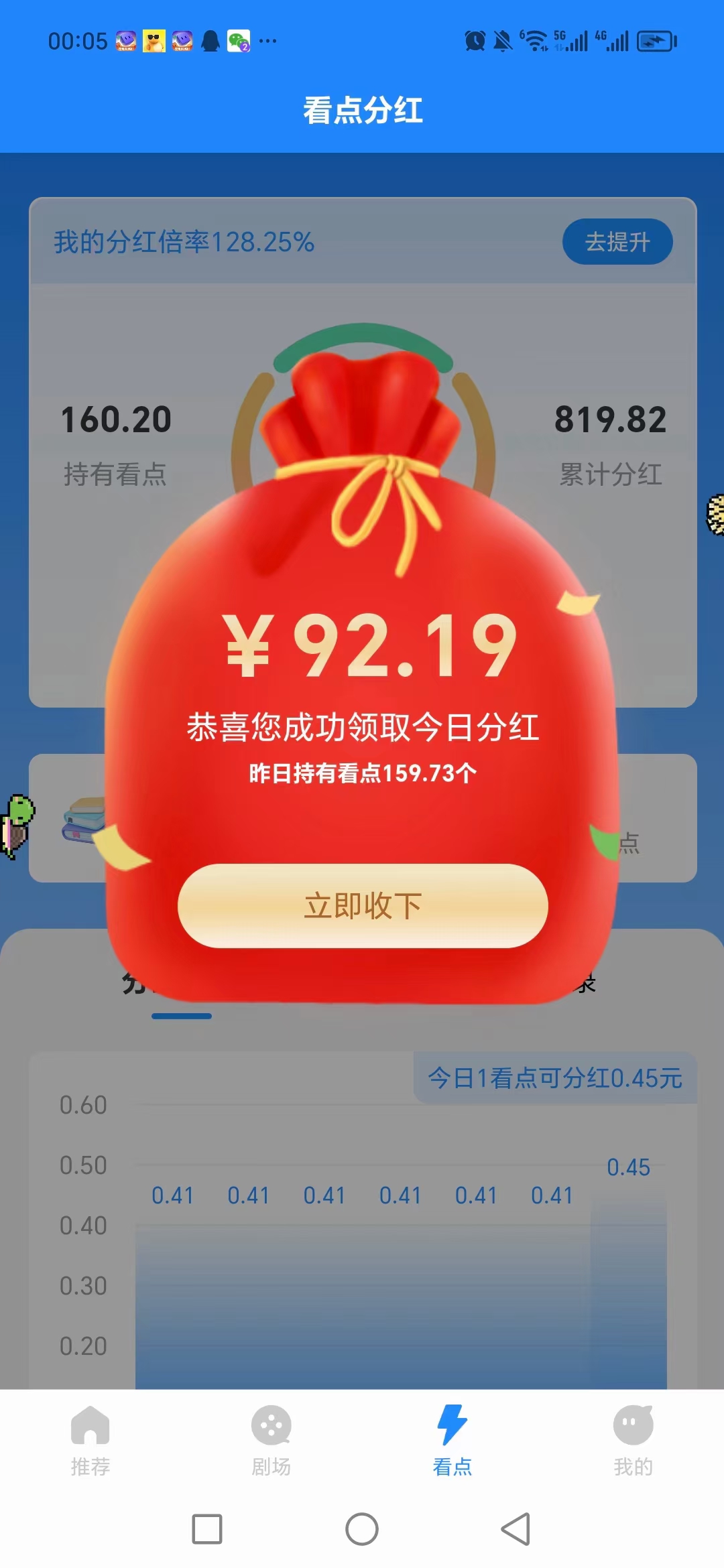Tap 去提升 to boost dividend rate
Viewport: 724px width, 1568px height.
tap(617, 242)
